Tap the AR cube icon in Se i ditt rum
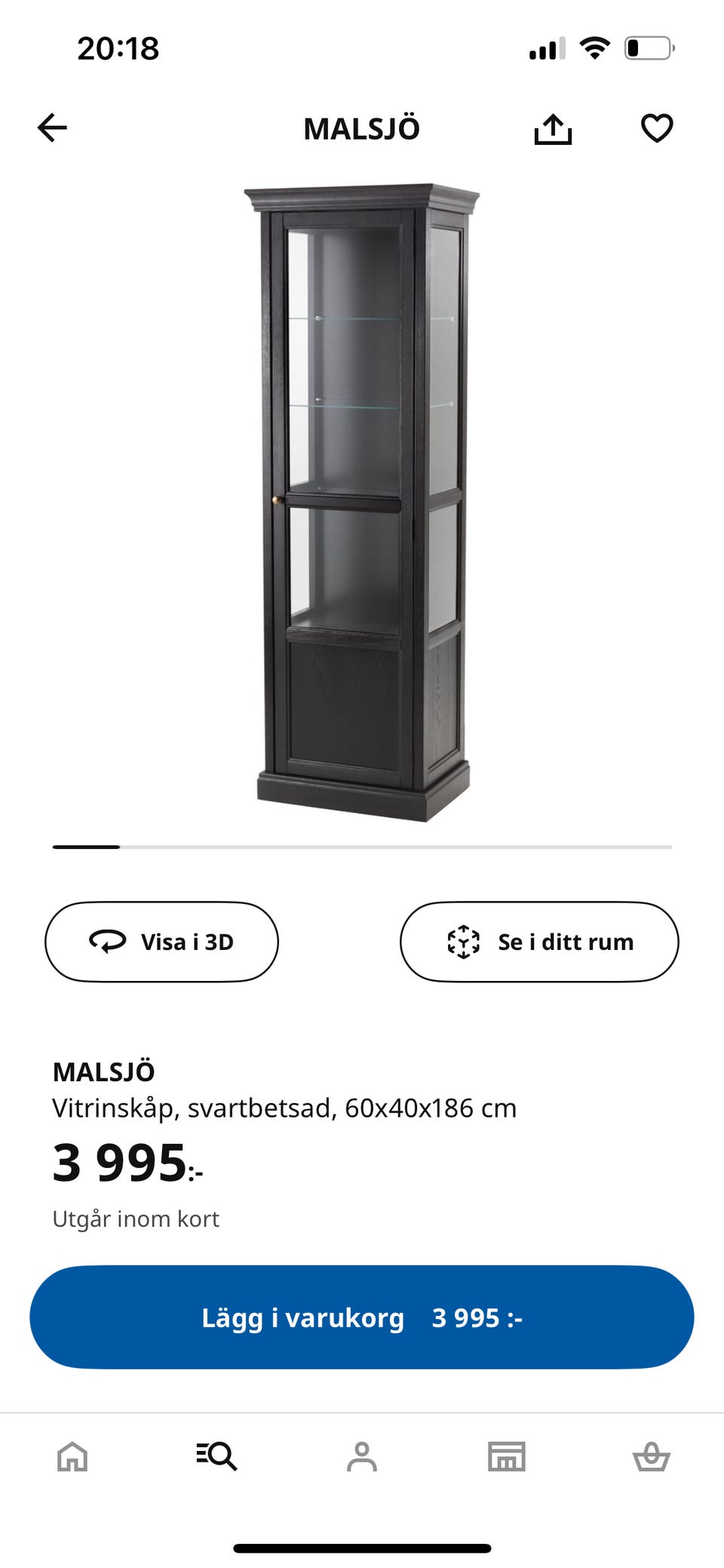The height and width of the screenshot is (1568, 724). (x=463, y=942)
